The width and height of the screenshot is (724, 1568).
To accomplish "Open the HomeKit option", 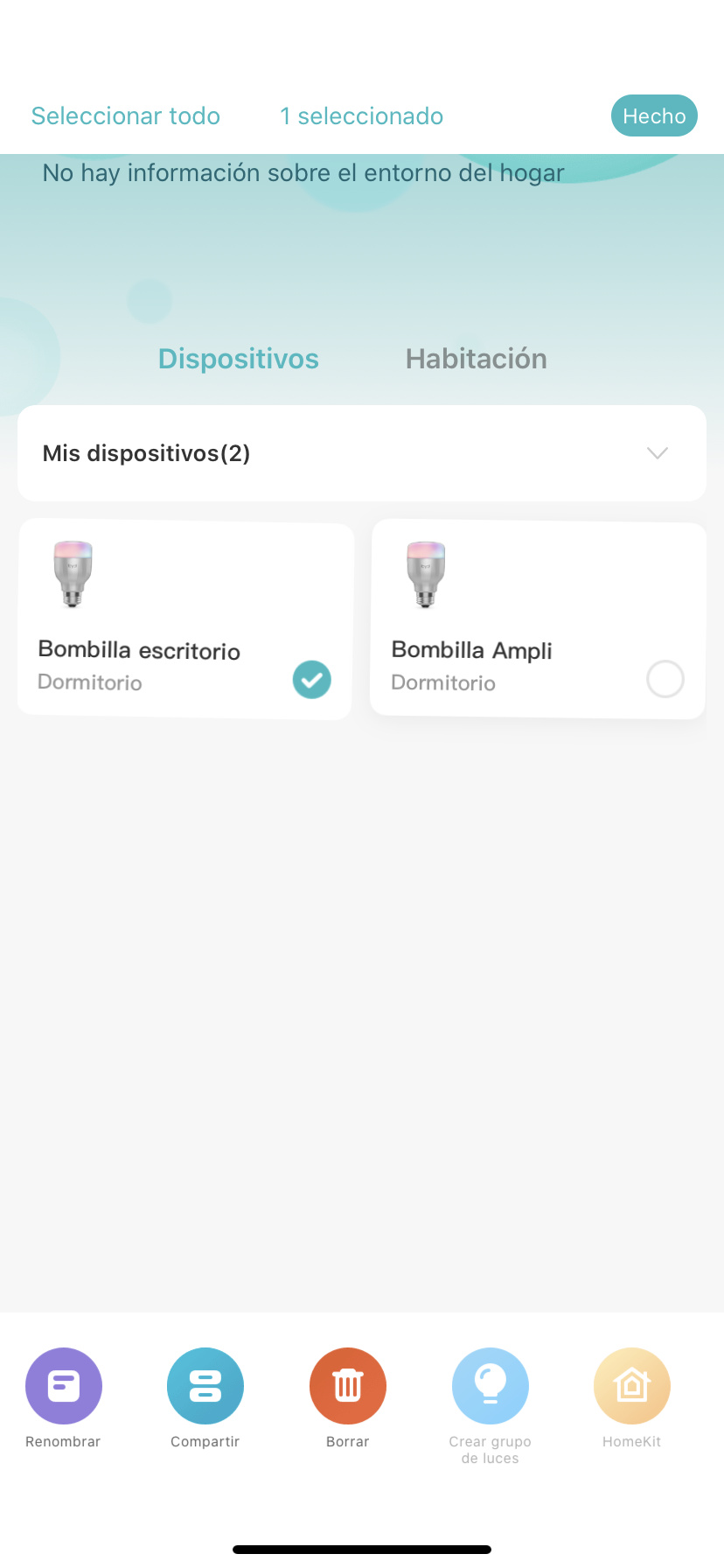I will tap(632, 1386).
